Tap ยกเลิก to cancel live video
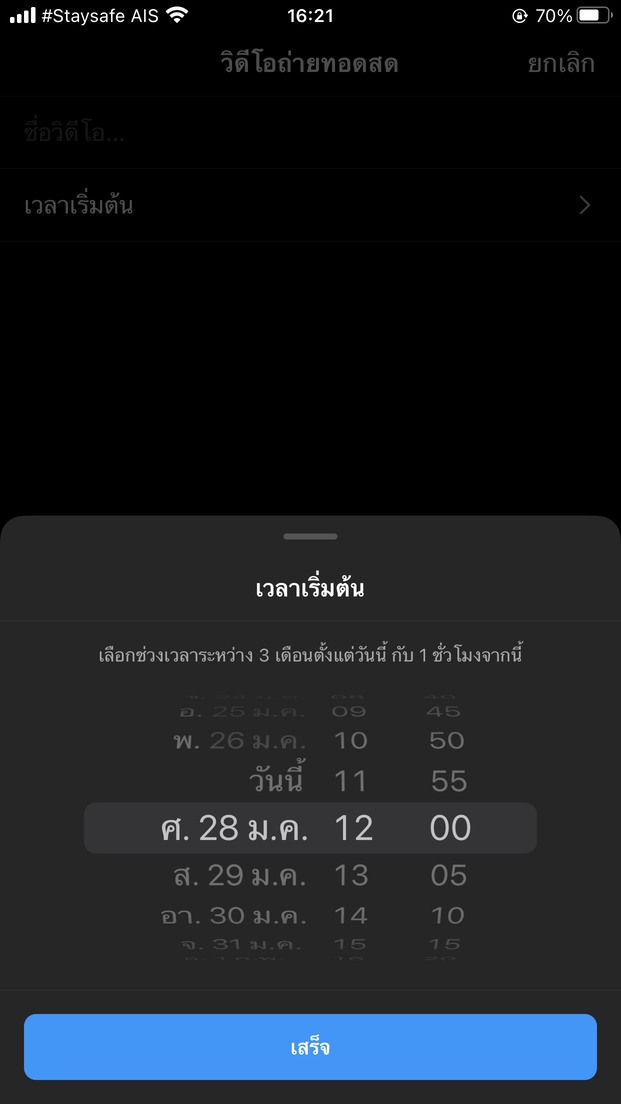Screen dimensions: 621x1104 click(x=560, y=64)
